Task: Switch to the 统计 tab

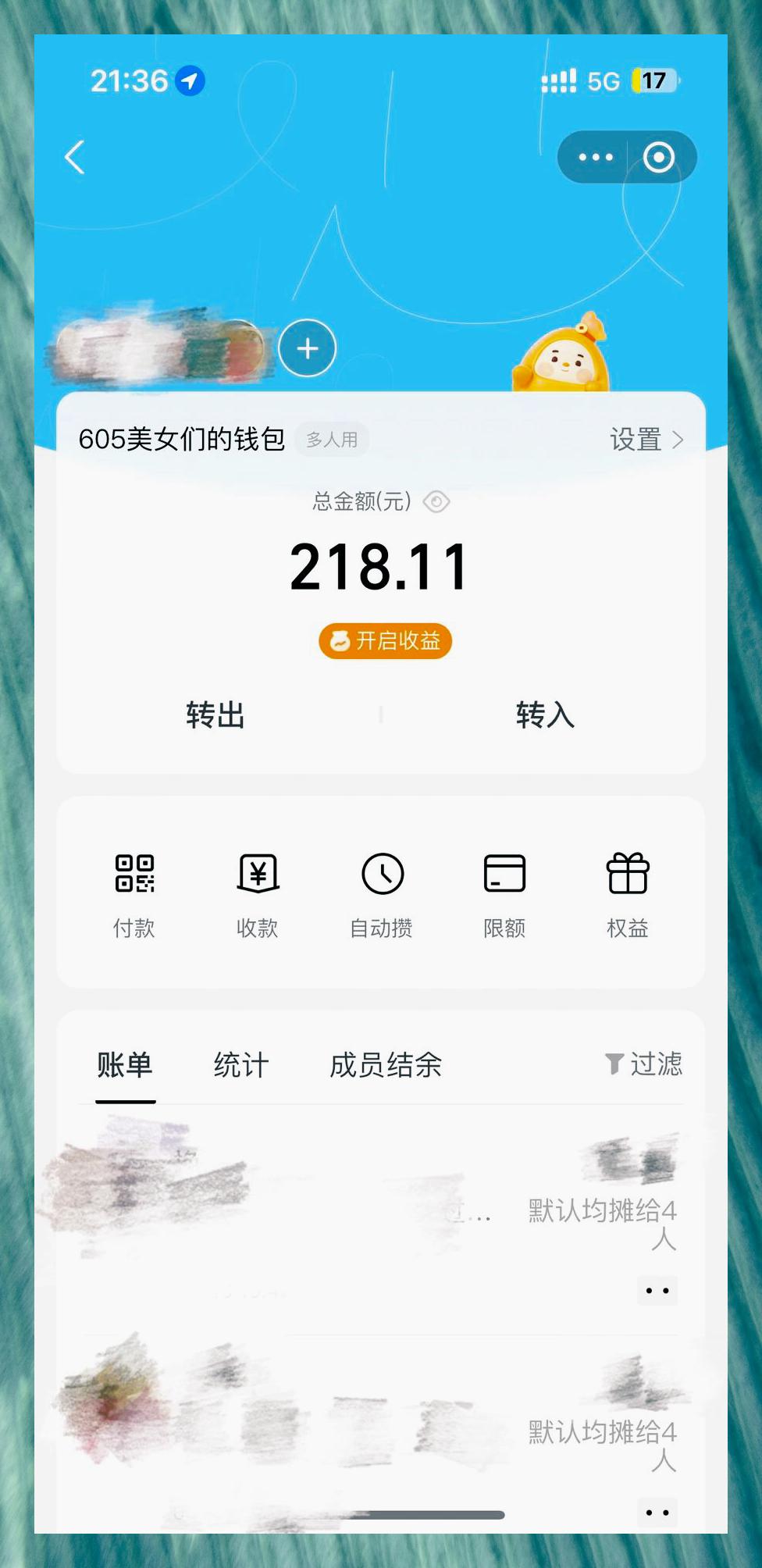Action: click(241, 1065)
